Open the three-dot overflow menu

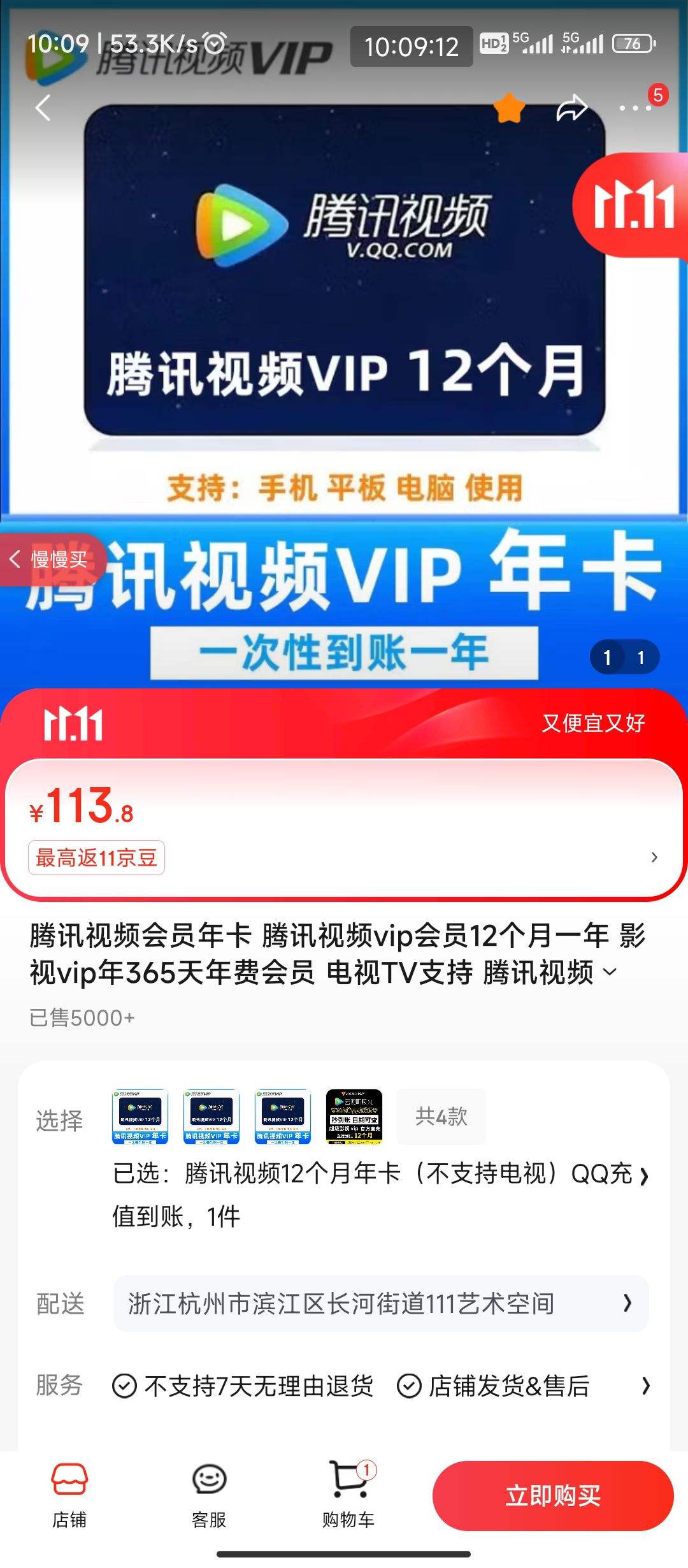tap(635, 108)
